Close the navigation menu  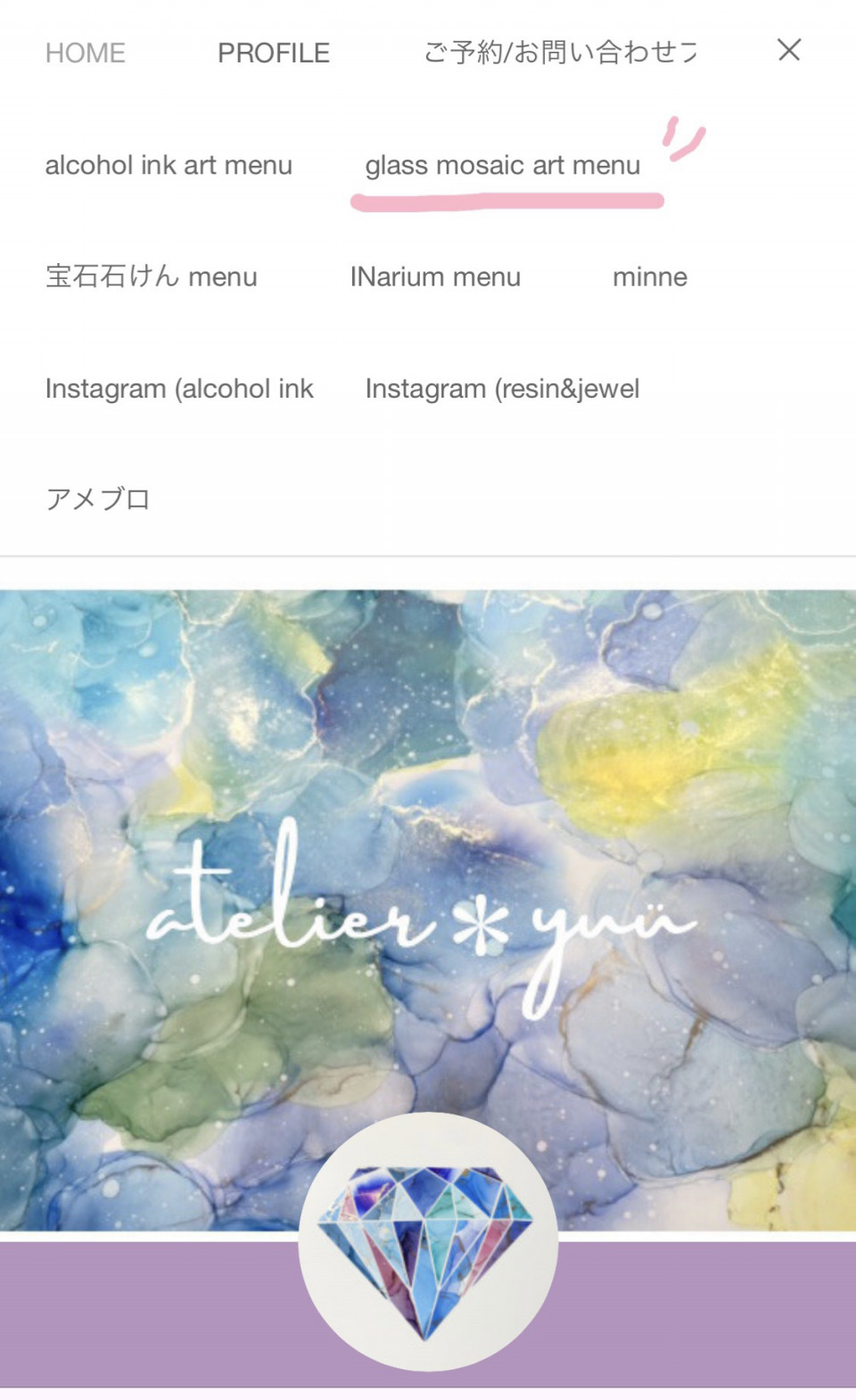click(x=788, y=50)
